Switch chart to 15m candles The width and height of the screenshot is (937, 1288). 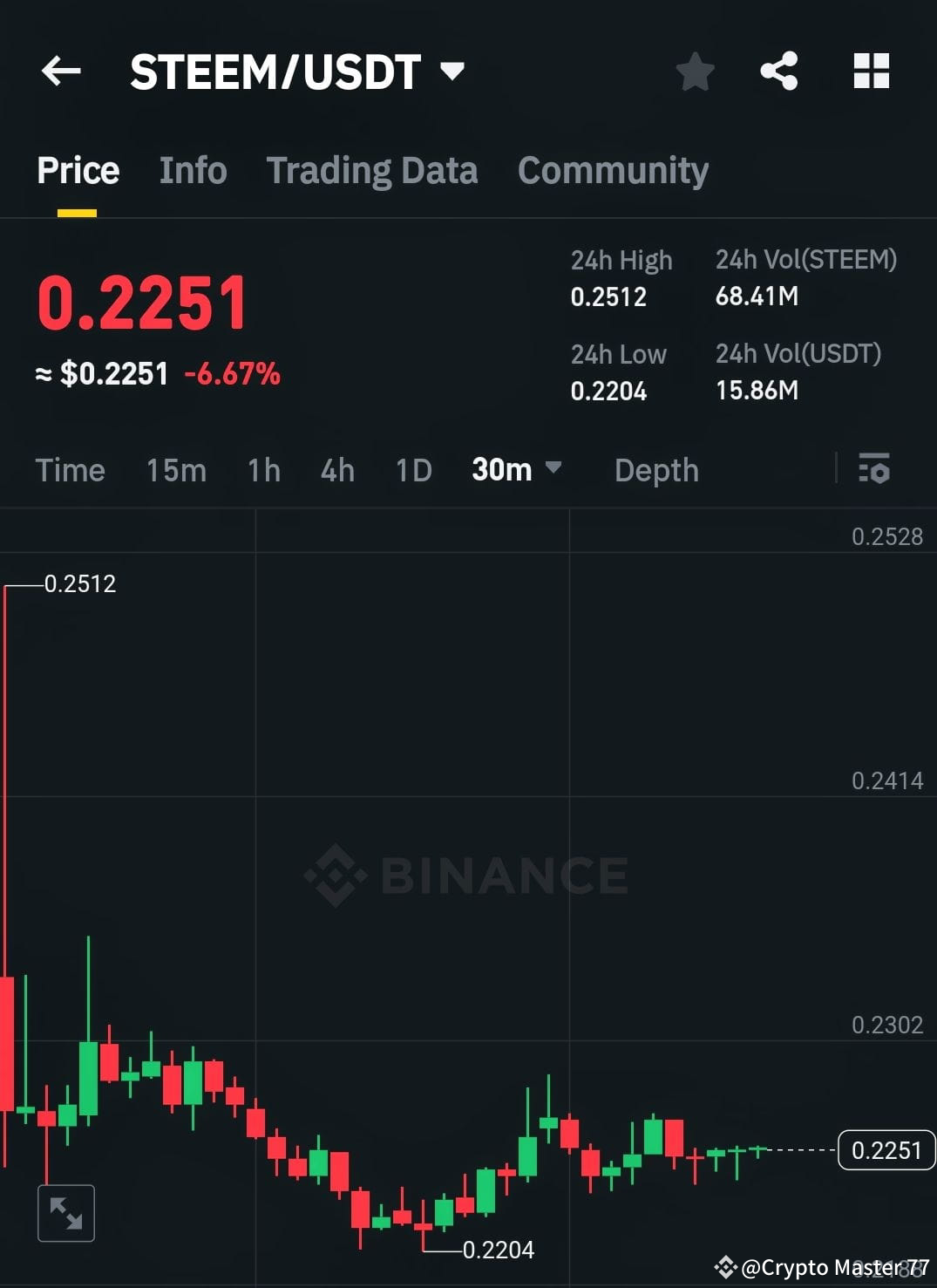(174, 469)
